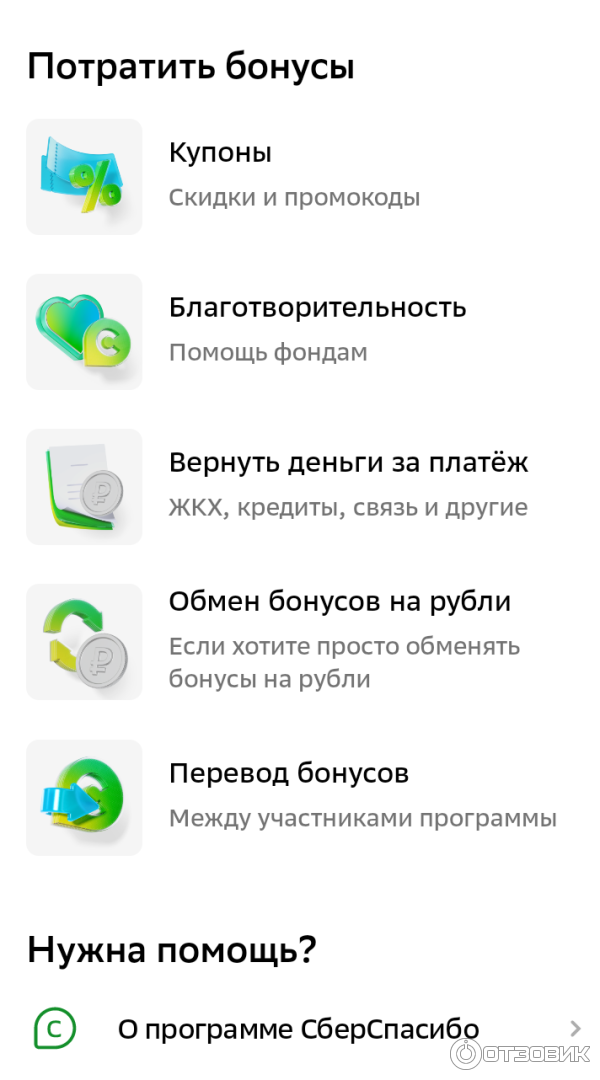This screenshot has width=600, height=1080.
Task: Open О программе СберСпасибо info
Action: [x=298, y=1028]
